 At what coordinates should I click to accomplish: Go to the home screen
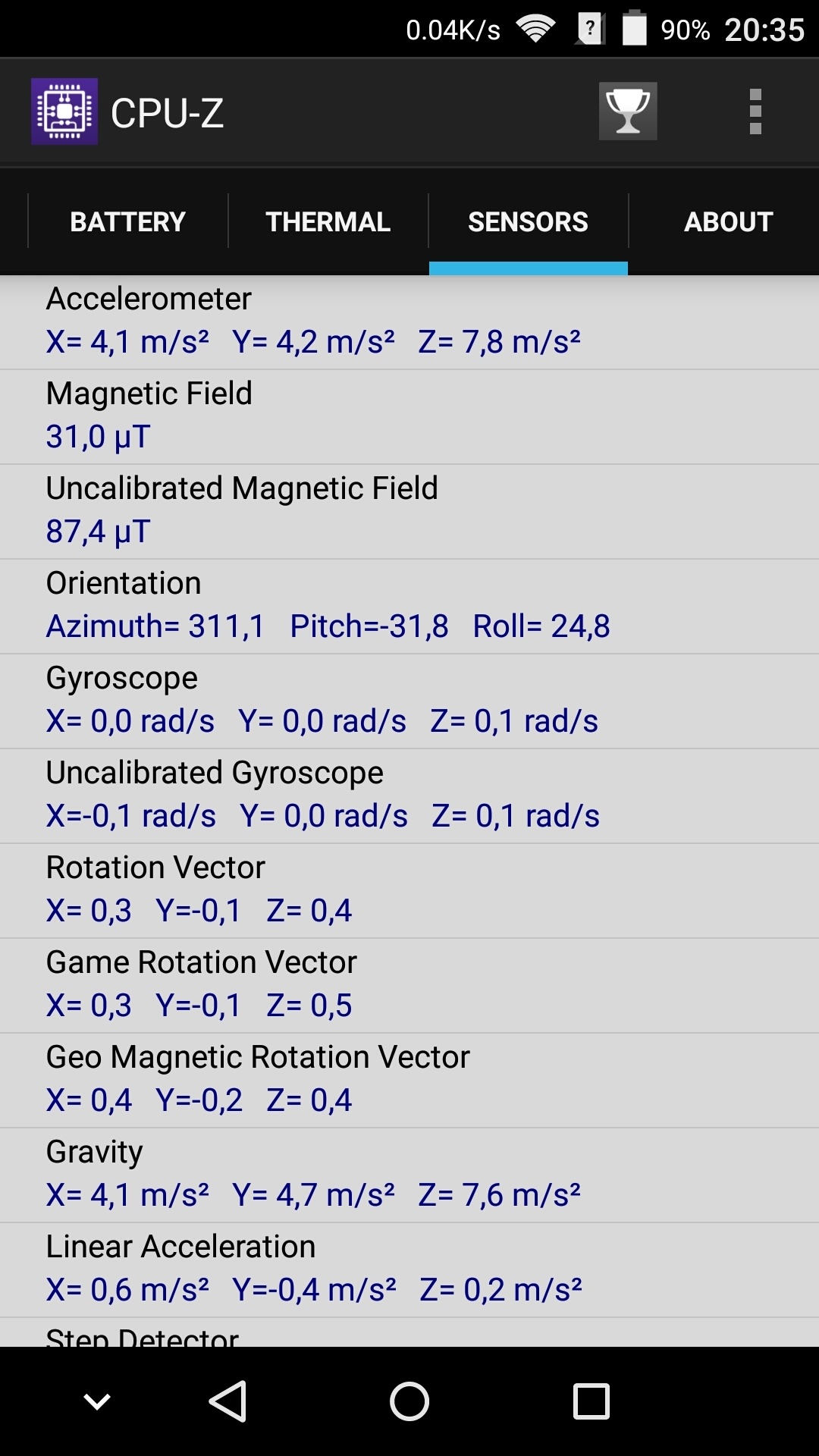point(409,1401)
